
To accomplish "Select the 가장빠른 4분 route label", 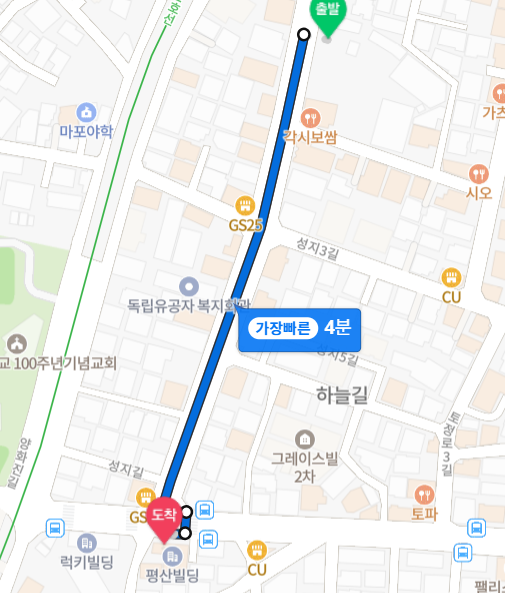I will (x=300, y=329).
